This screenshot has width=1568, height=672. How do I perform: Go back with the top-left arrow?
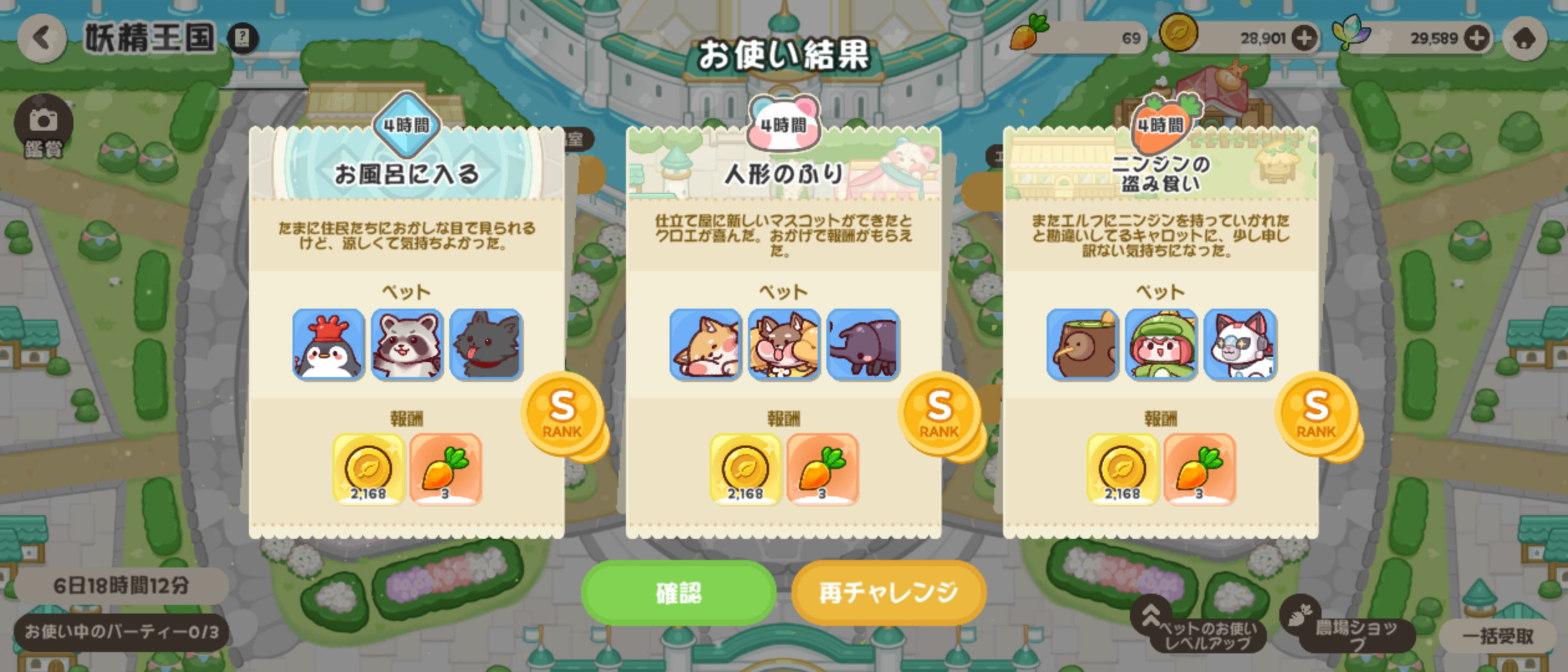41,39
